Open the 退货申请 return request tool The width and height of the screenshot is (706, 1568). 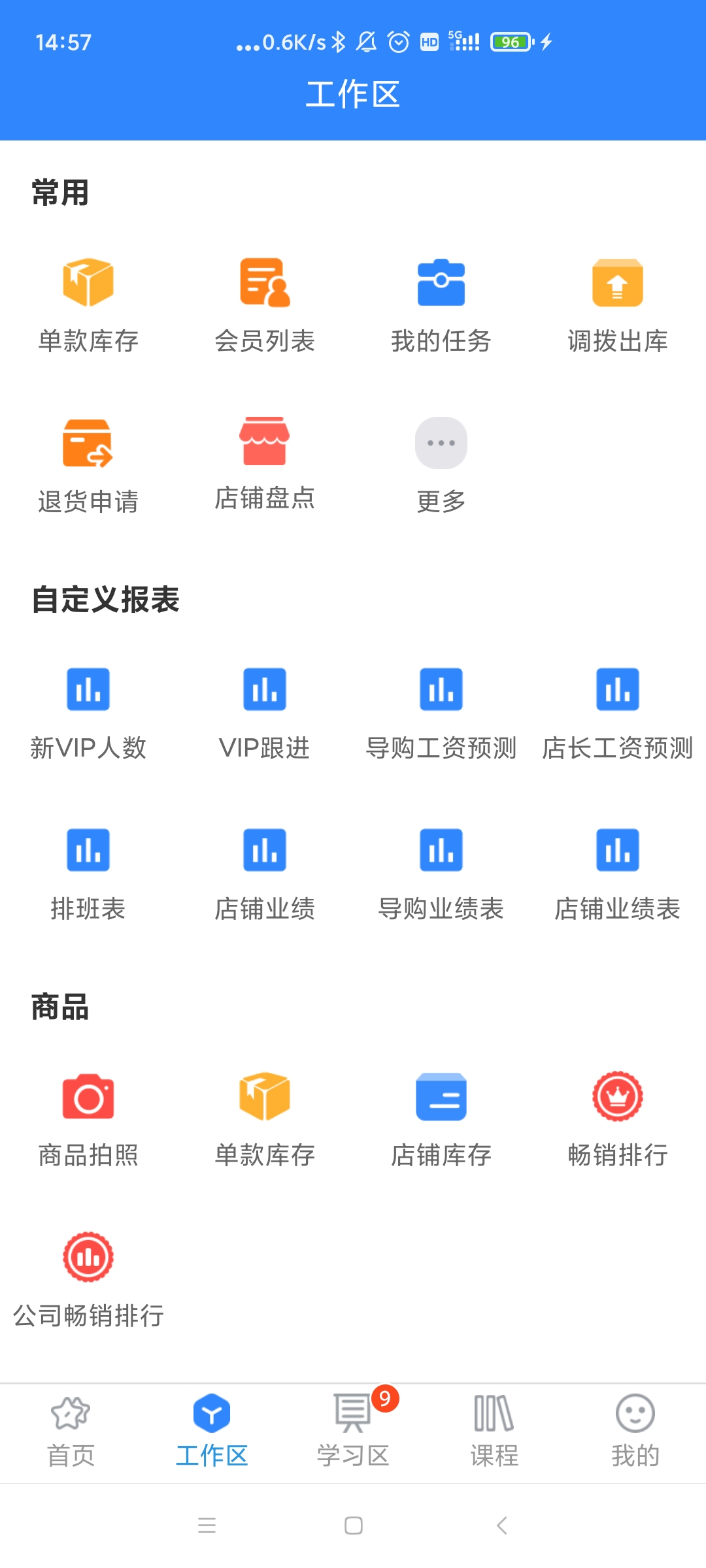[x=88, y=461]
